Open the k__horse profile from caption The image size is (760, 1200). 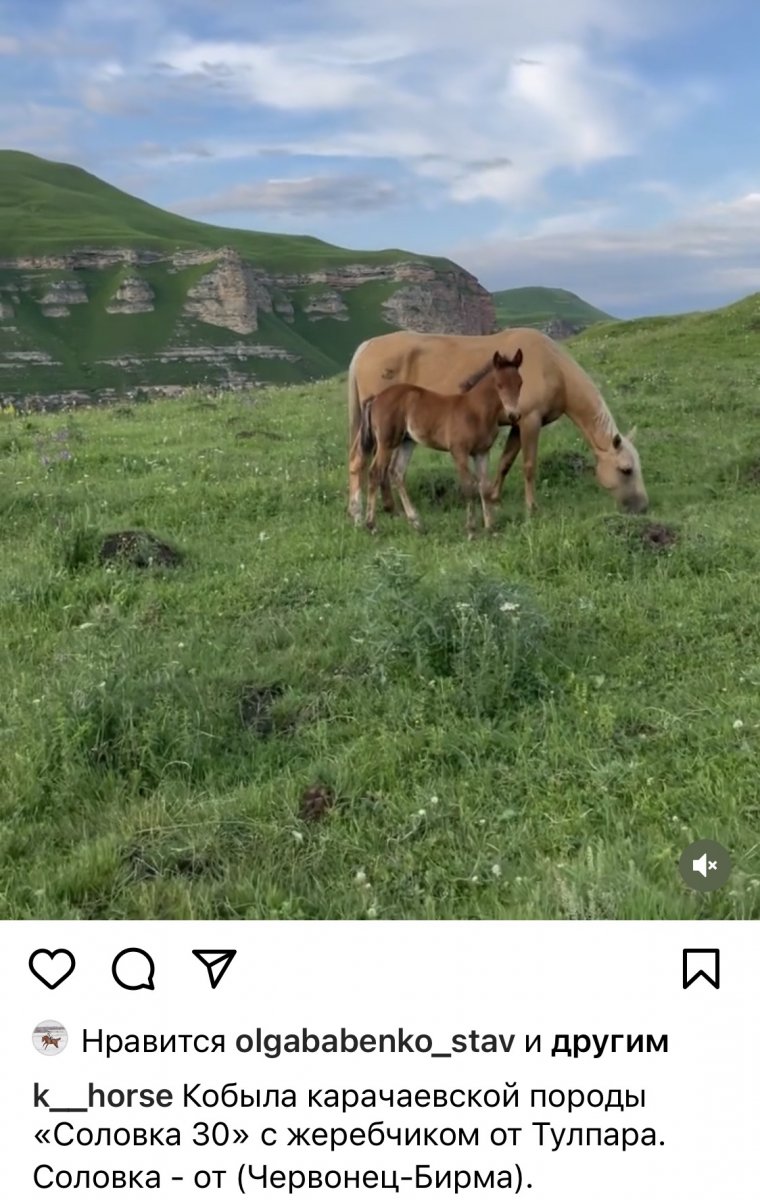[102, 1096]
